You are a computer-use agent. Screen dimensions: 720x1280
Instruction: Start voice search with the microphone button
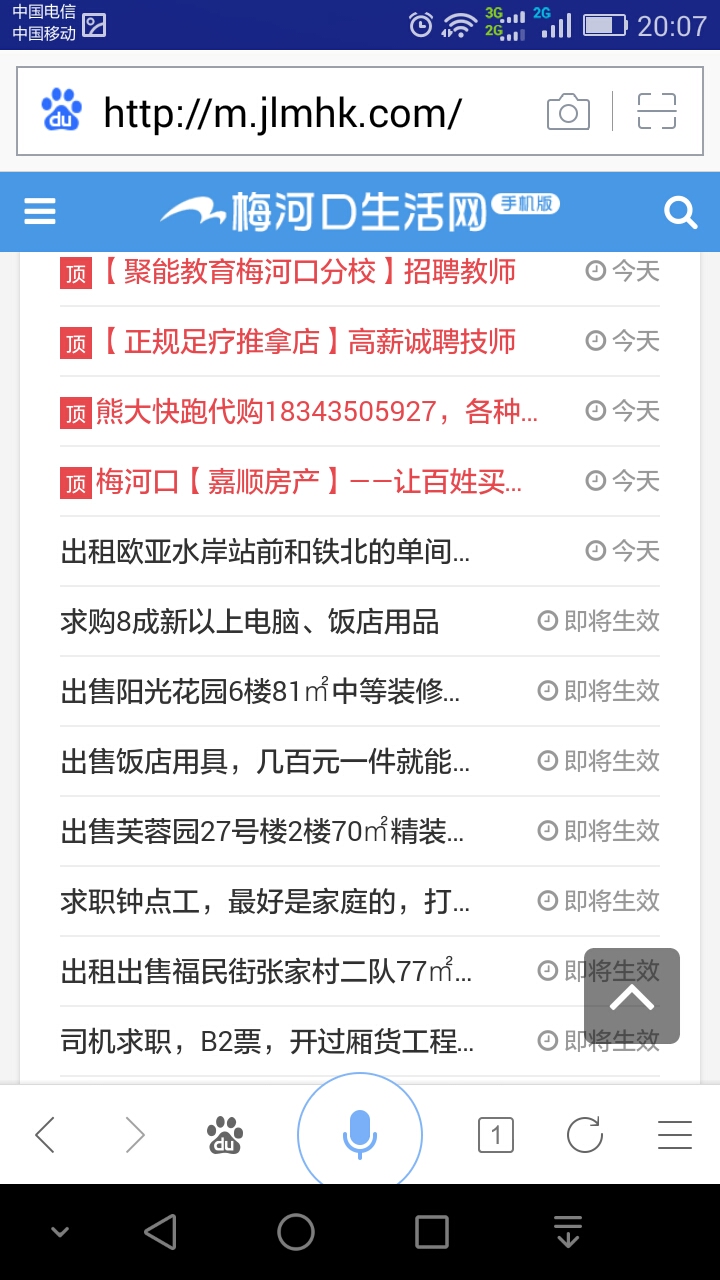tap(360, 1135)
